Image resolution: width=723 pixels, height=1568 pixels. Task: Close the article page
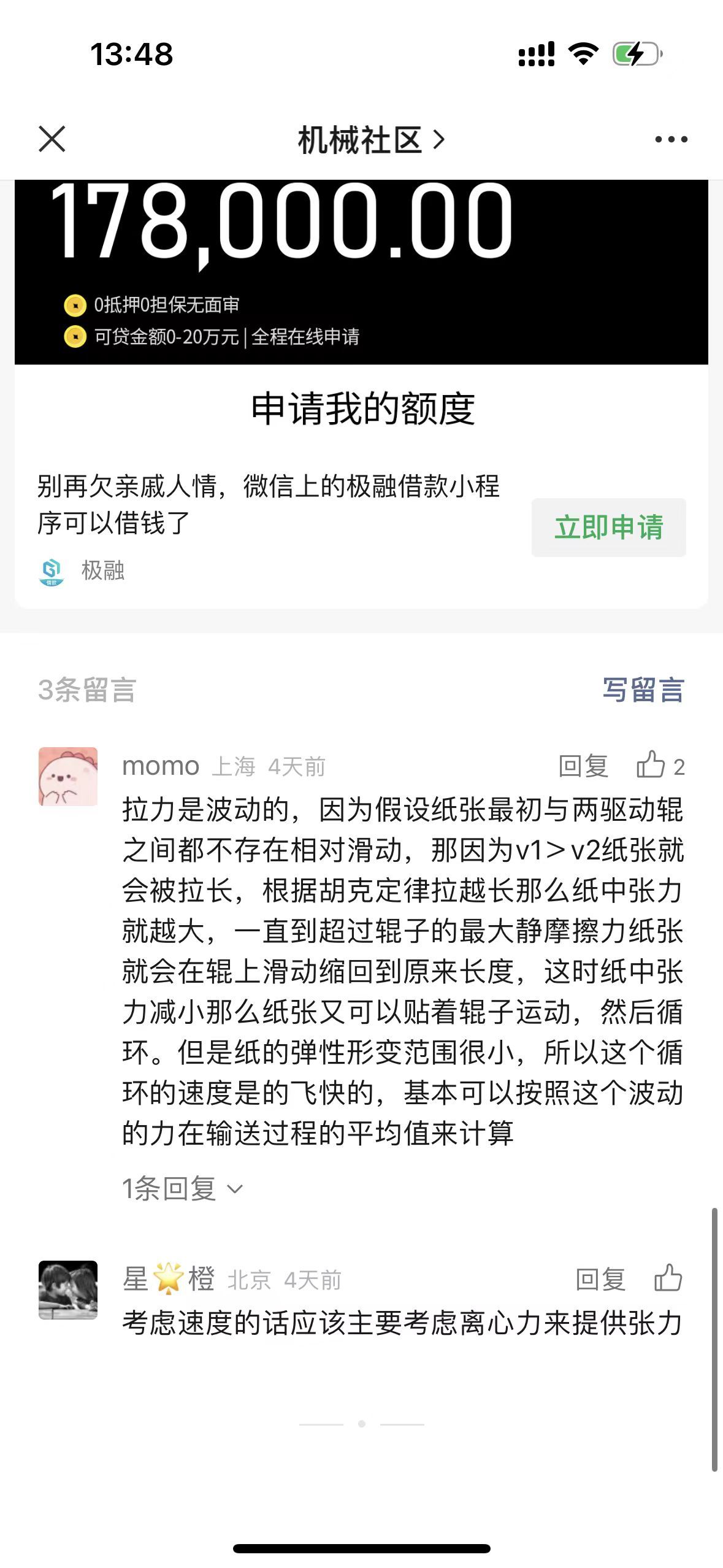pyautogui.click(x=52, y=139)
